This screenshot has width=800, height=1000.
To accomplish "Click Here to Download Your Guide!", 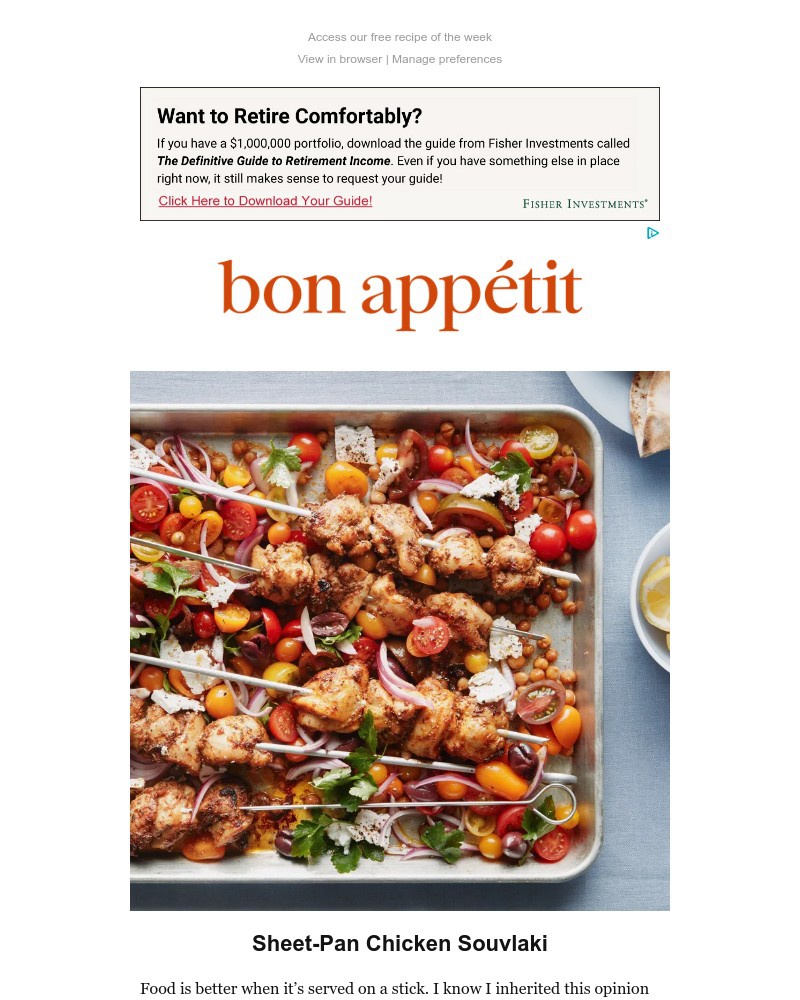I will (265, 200).
